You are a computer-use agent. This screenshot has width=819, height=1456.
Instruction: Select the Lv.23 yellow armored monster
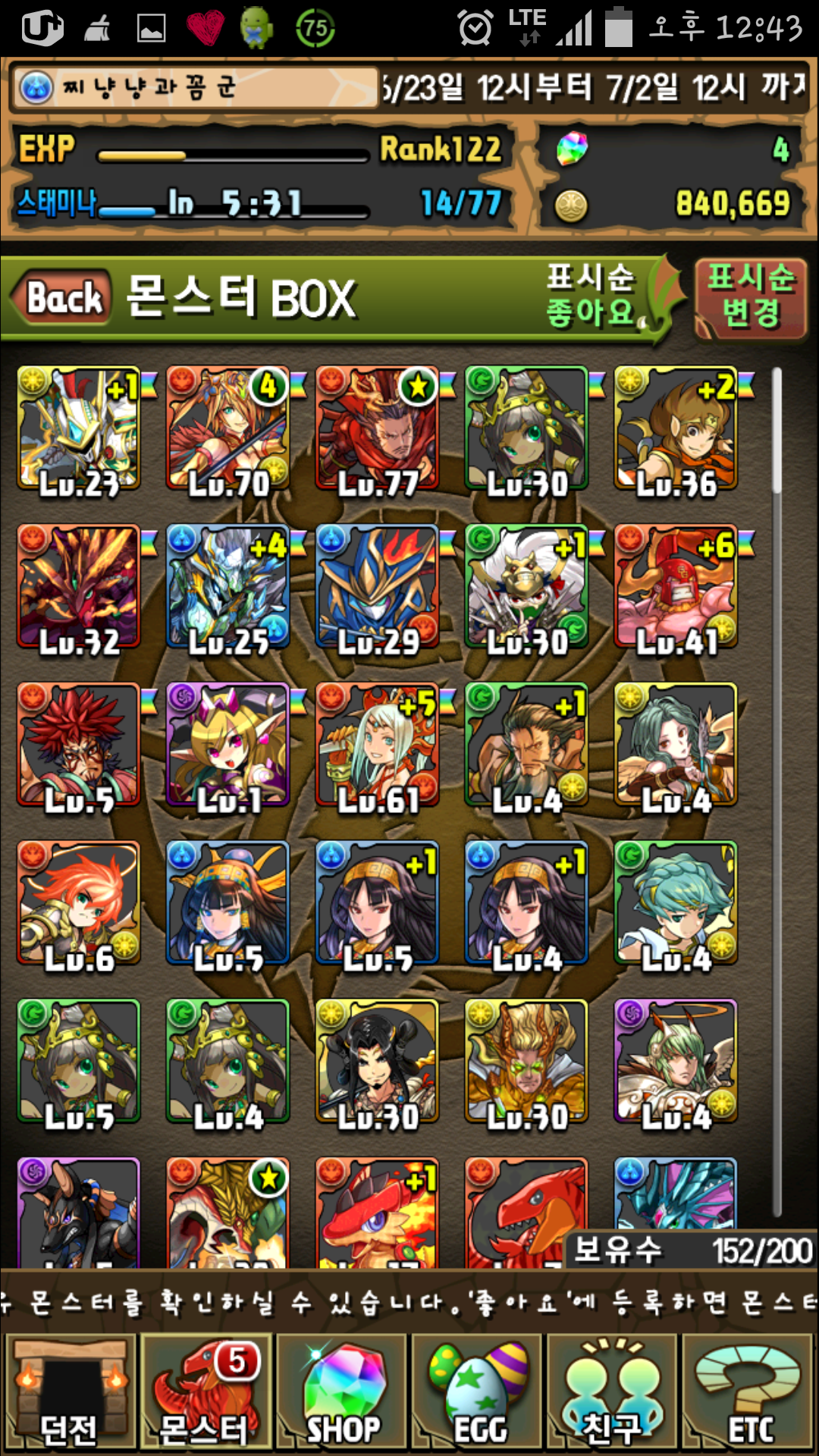click(79, 429)
